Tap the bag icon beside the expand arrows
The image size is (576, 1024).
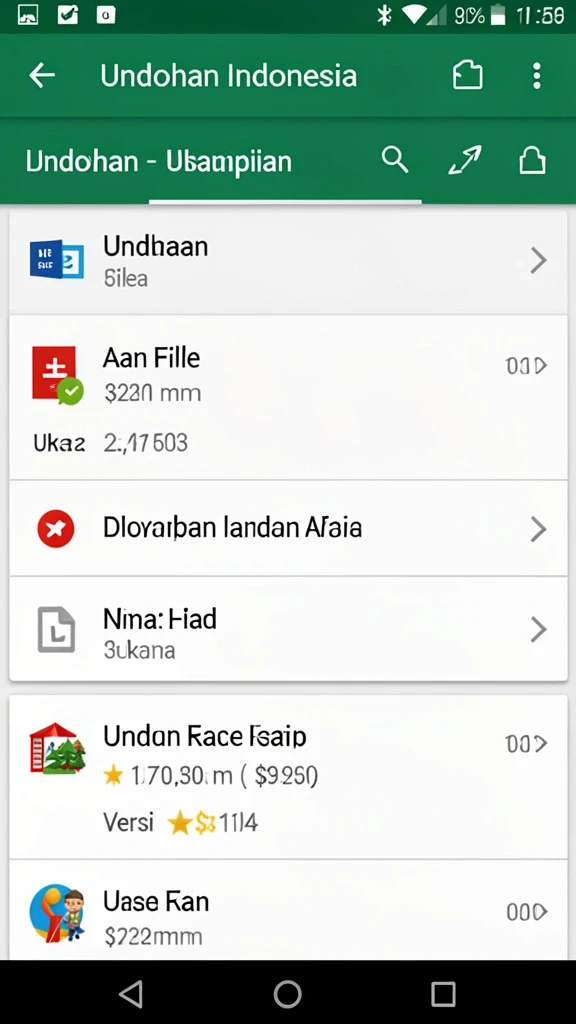532,161
